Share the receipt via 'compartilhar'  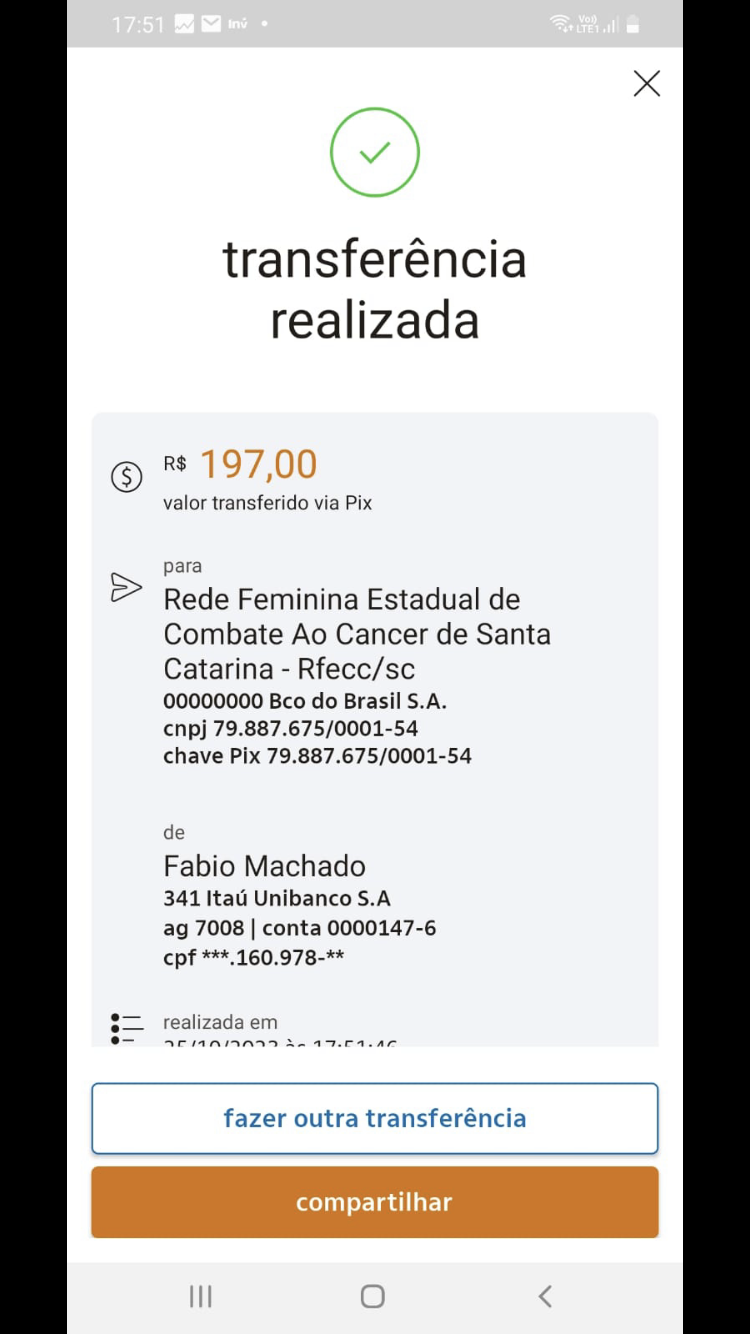[375, 1202]
